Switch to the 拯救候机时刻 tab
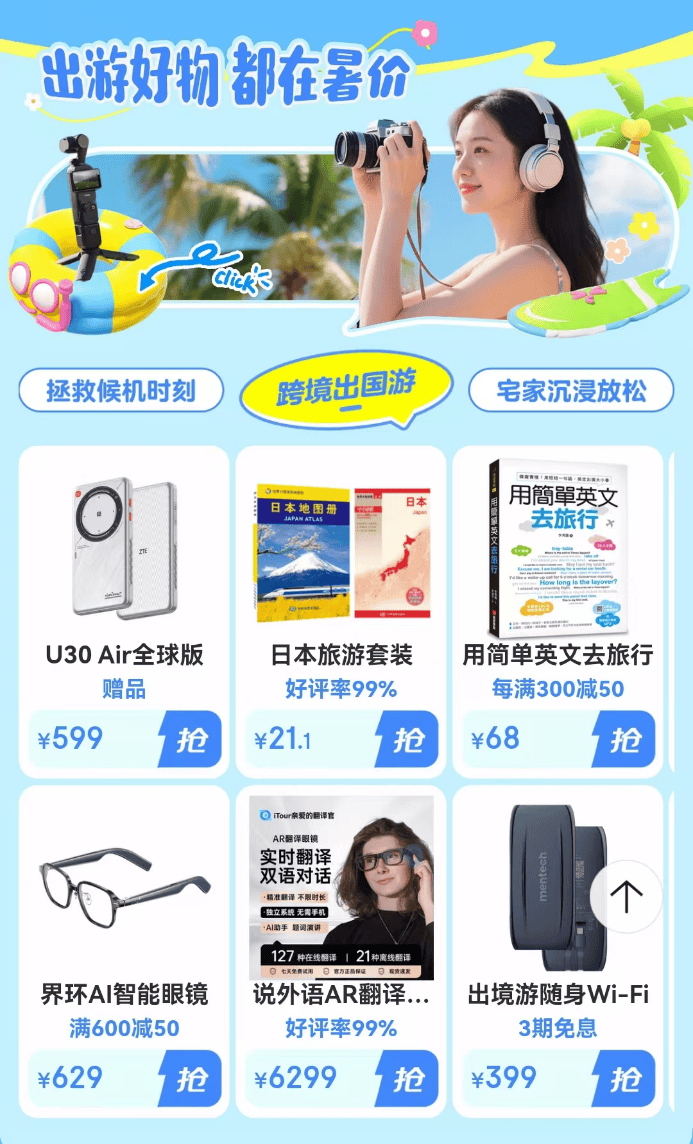 click(121, 390)
